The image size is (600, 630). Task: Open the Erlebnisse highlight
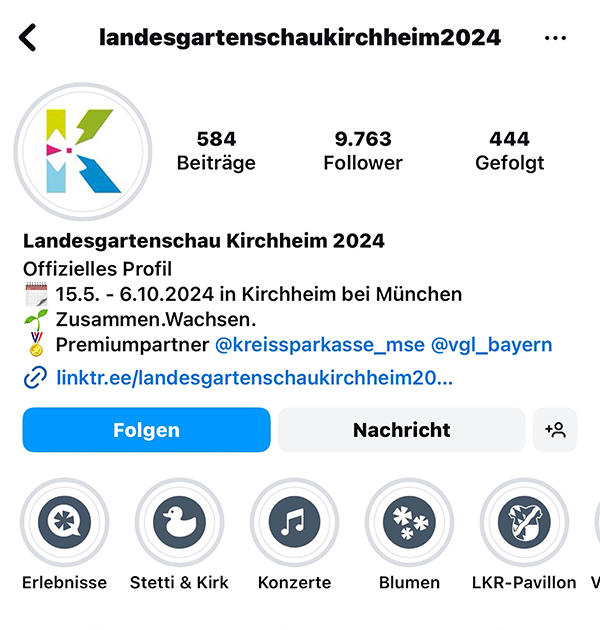(x=64, y=523)
